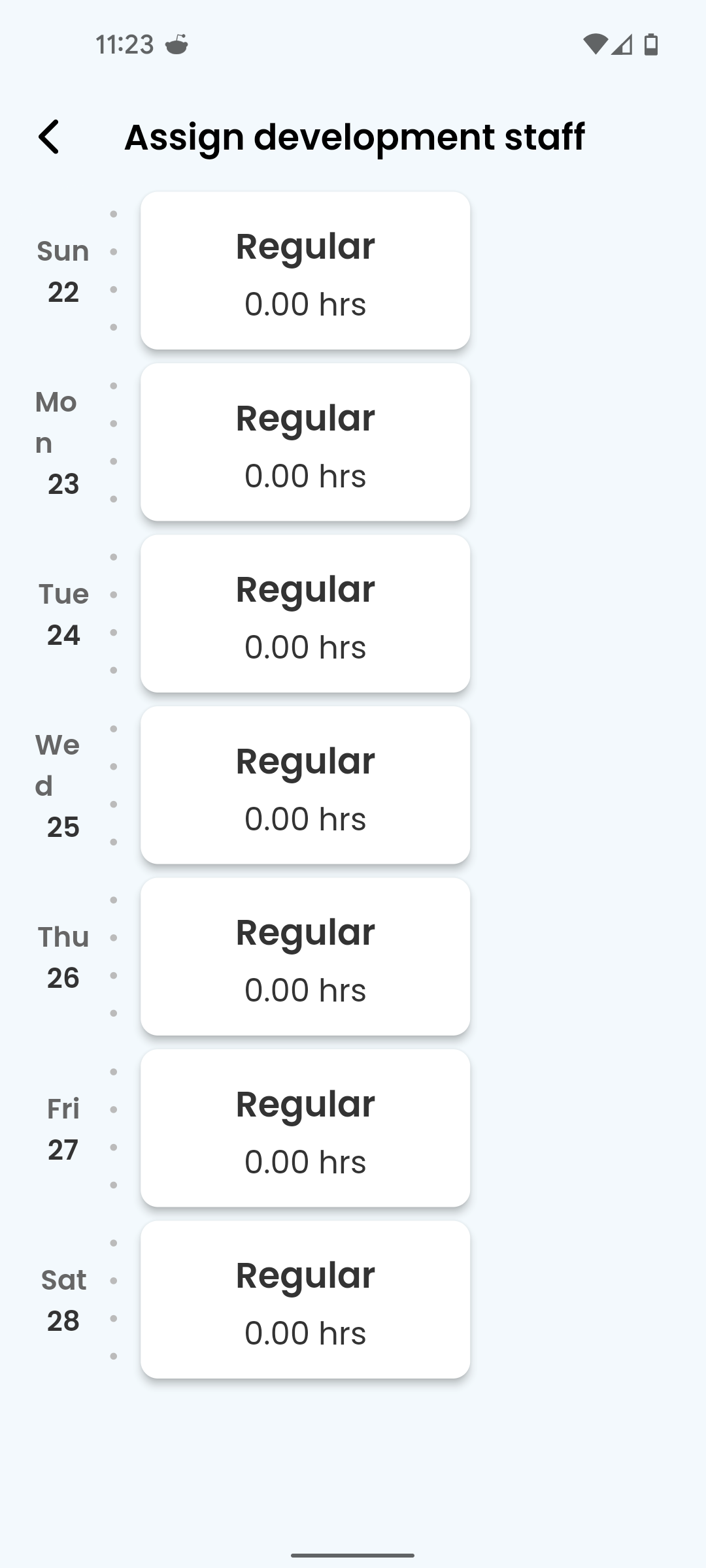The height and width of the screenshot is (1568, 706).
Task: Select the Regular hours card for Tue 24
Action: (x=305, y=613)
